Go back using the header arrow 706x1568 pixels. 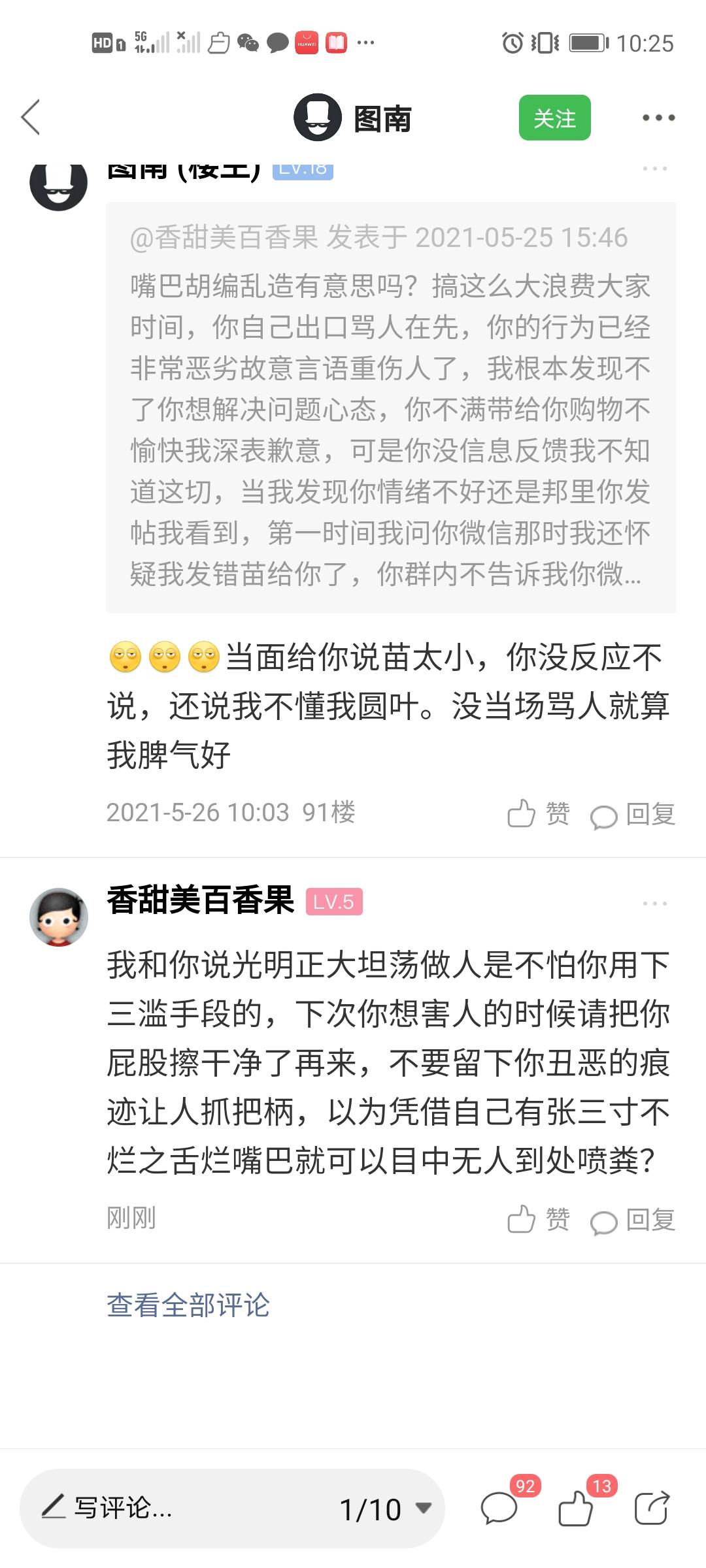[x=31, y=118]
